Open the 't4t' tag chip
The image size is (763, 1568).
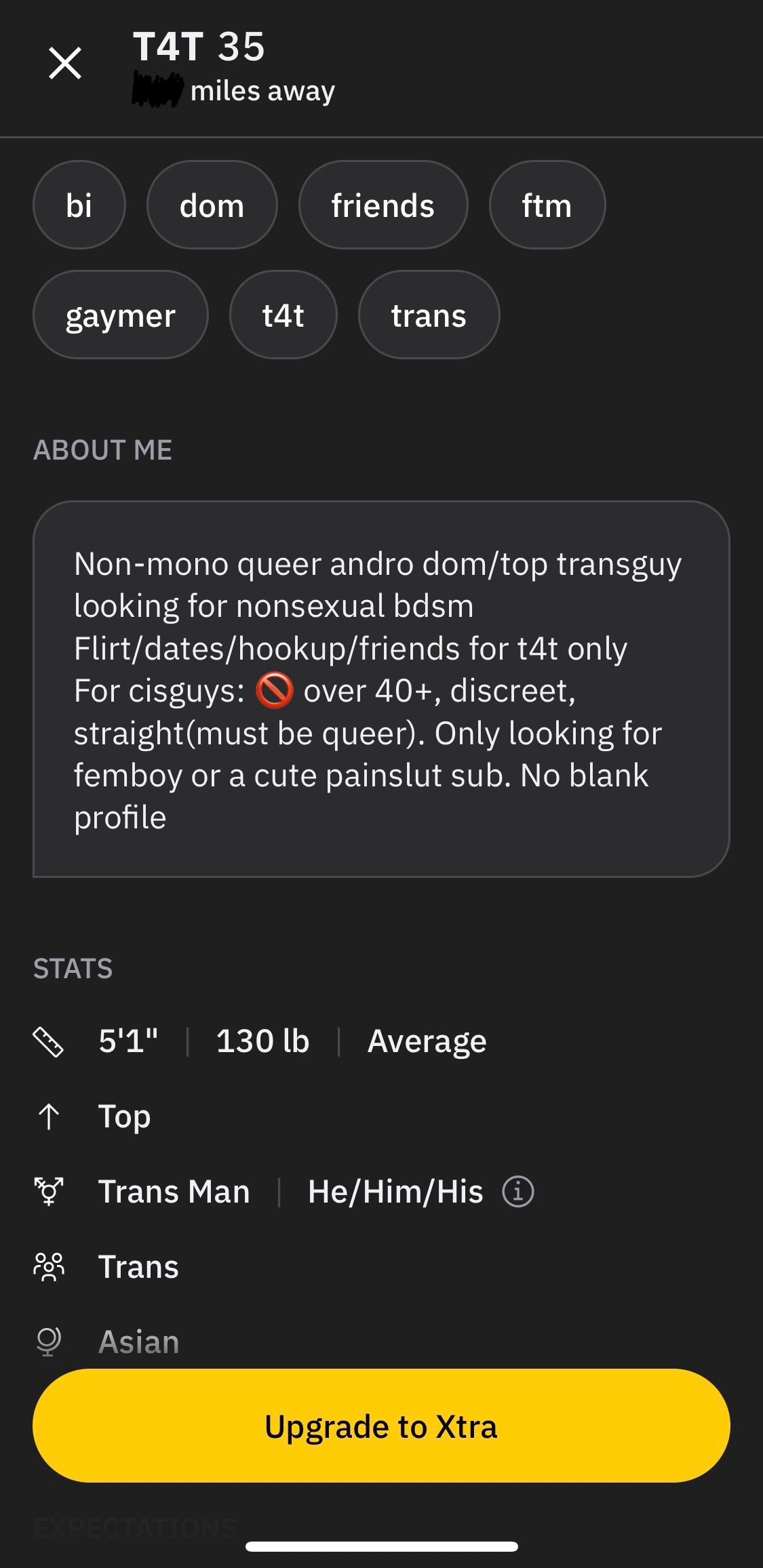click(x=283, y=315)
